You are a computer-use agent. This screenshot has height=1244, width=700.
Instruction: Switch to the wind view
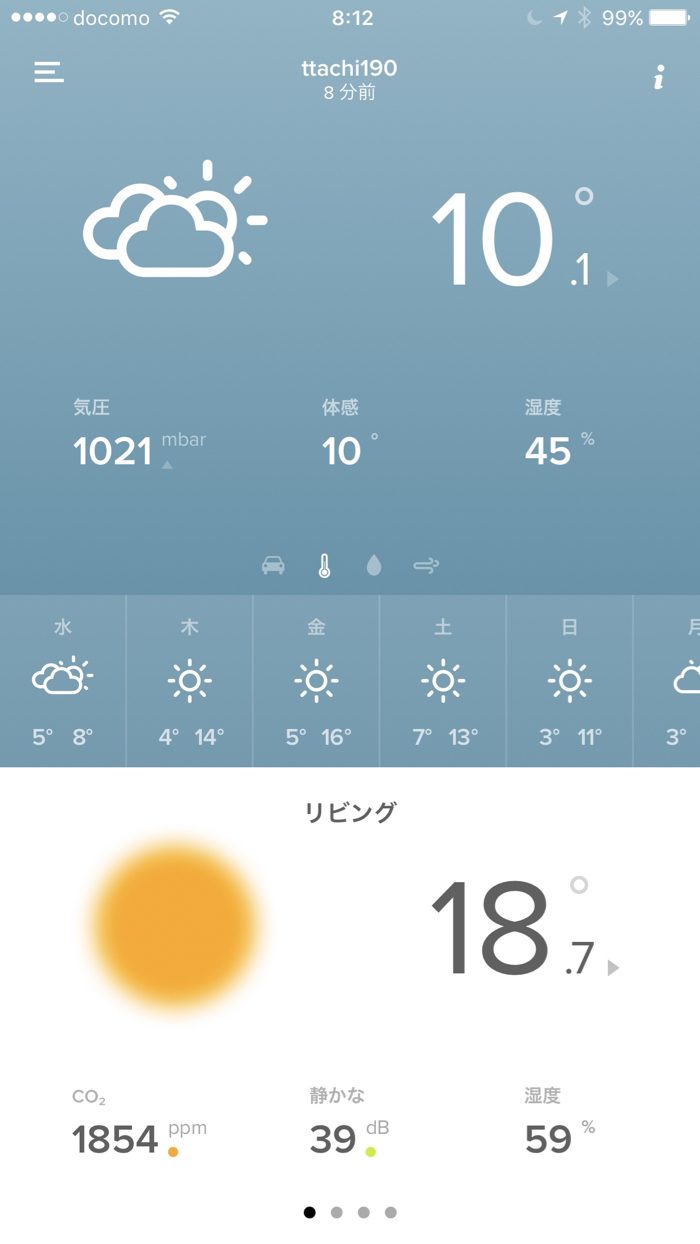[x=425, y=566]
